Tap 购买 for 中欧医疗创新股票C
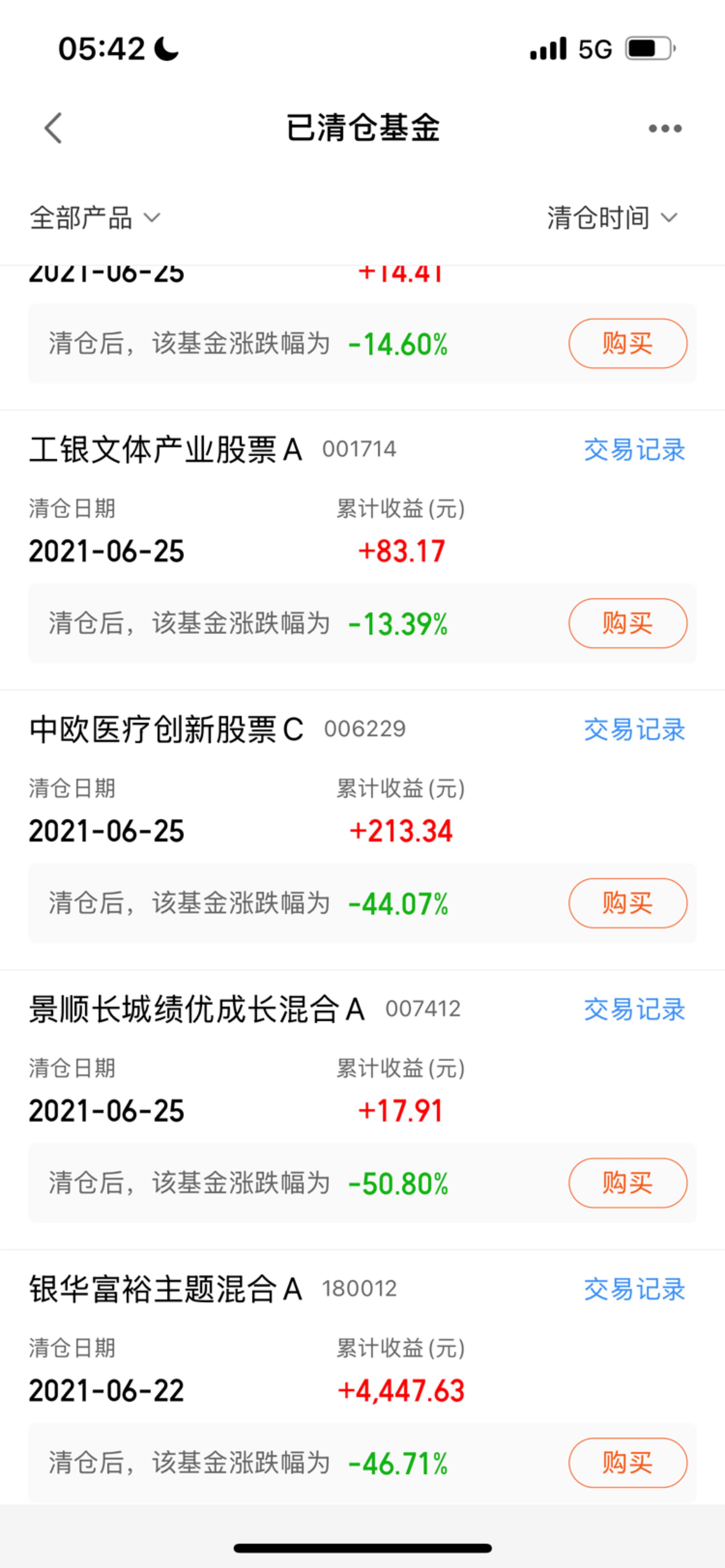Viewport: 725px width, 1568px height. pyautogui.click(x=627, y=903)
